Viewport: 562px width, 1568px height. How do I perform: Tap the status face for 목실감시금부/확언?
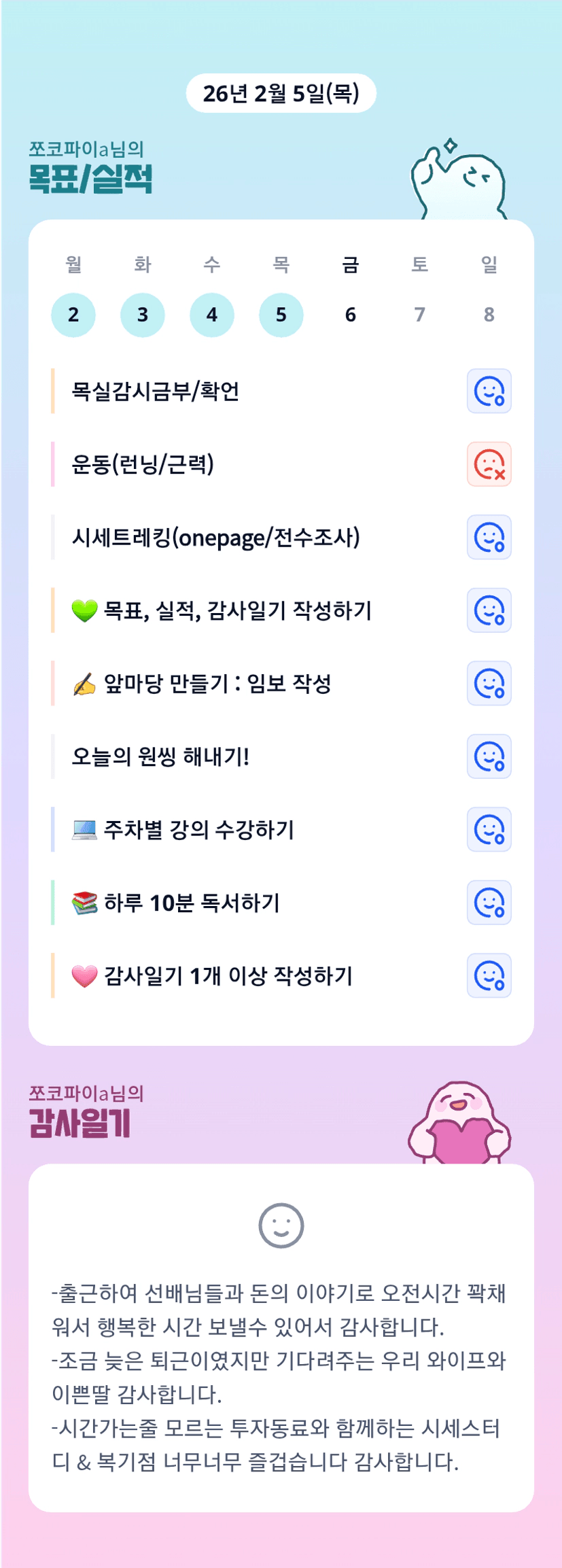tap(489, 391)
